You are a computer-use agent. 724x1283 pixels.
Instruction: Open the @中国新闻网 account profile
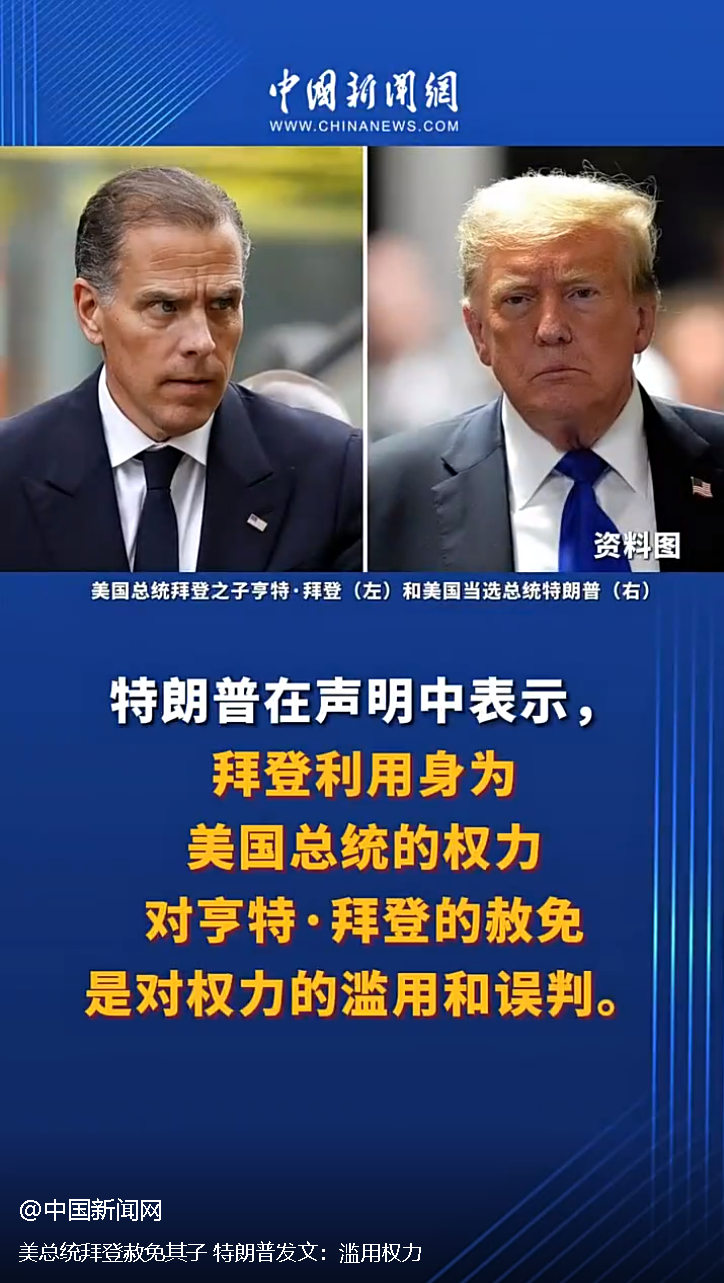tap(91, 1210)
